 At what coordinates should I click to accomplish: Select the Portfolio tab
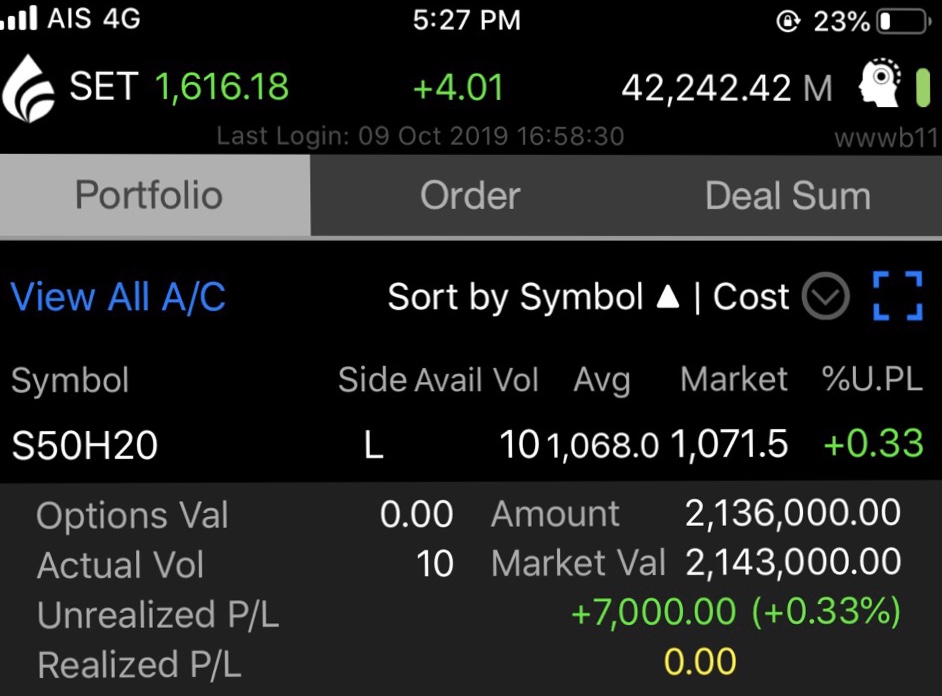(x=150, y=196)
